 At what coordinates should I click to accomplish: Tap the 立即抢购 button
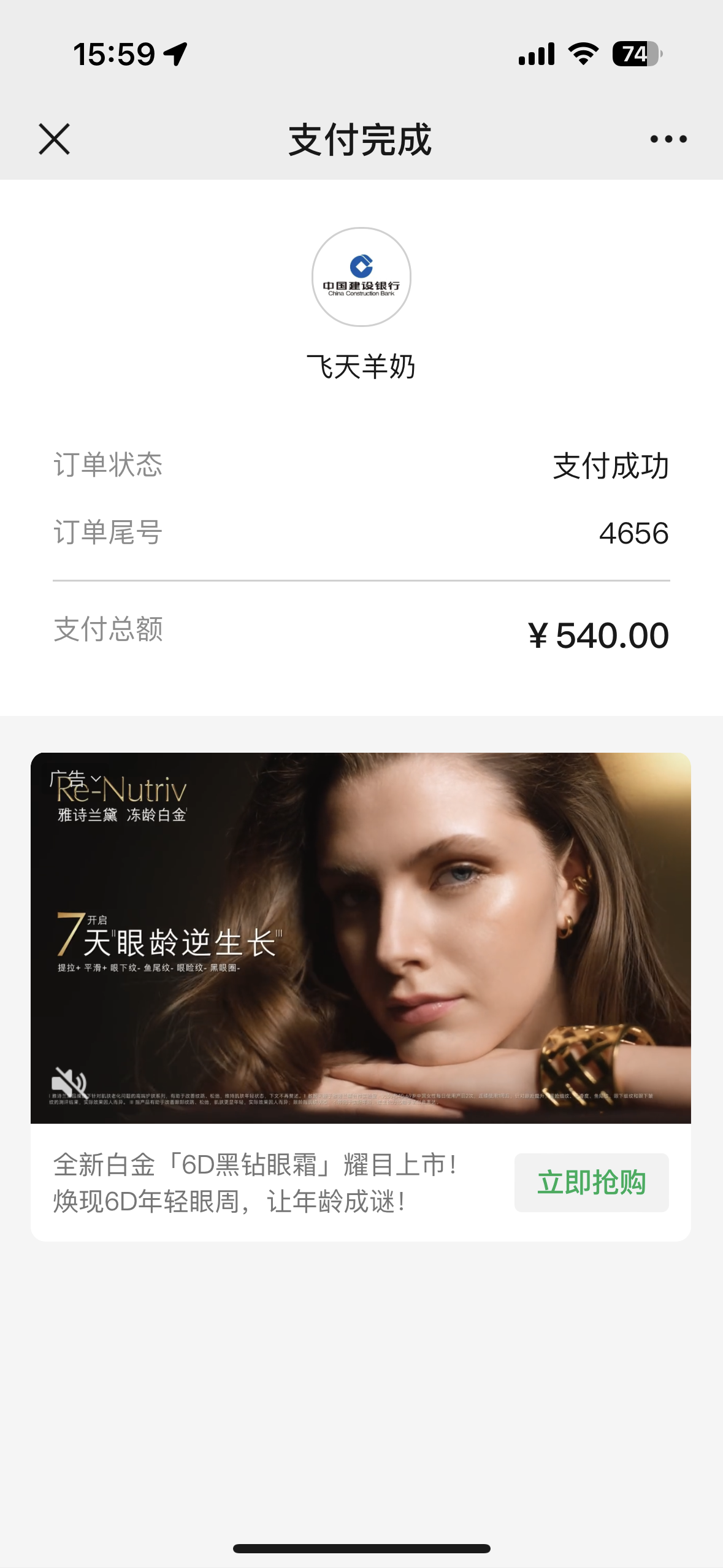(x=591, y=1182)
